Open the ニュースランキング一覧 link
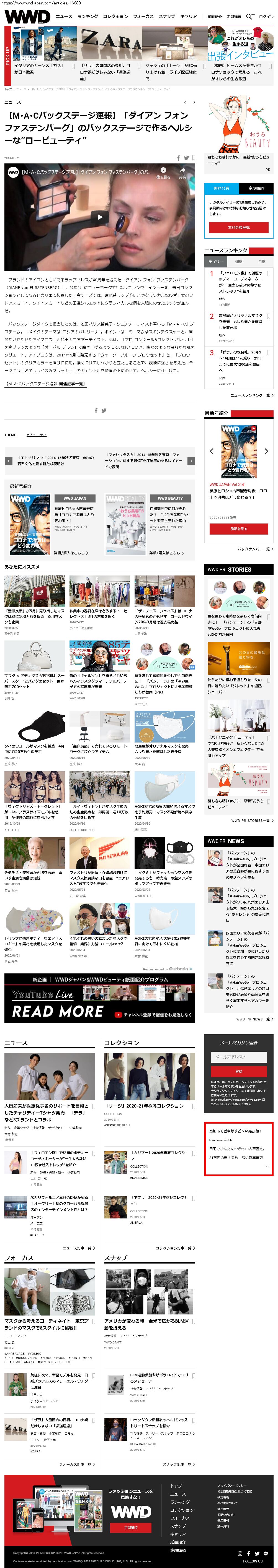Screen dimensions: 278x1568 251,395
